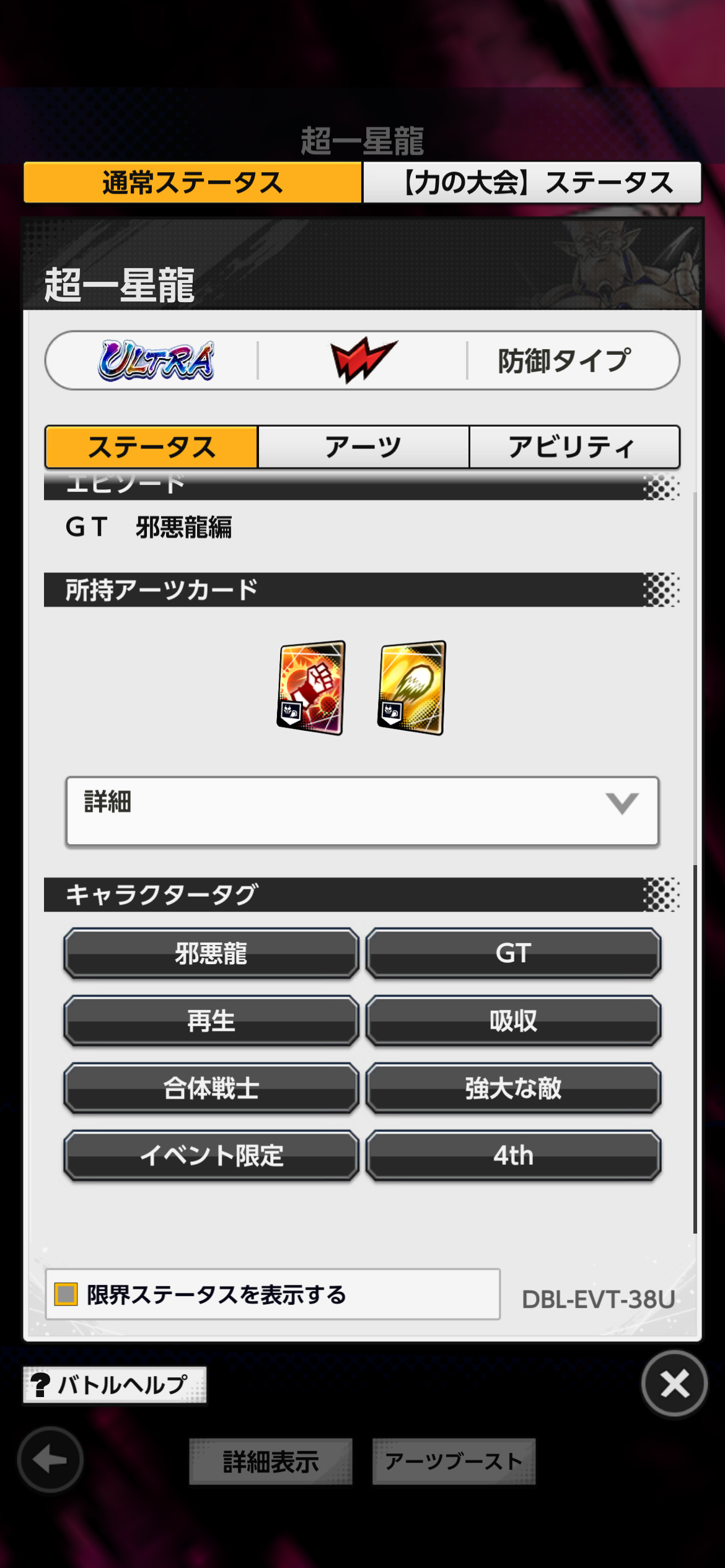Switch to the 通常ステータス tab
725x1568 pixels.
coord(192,183)
